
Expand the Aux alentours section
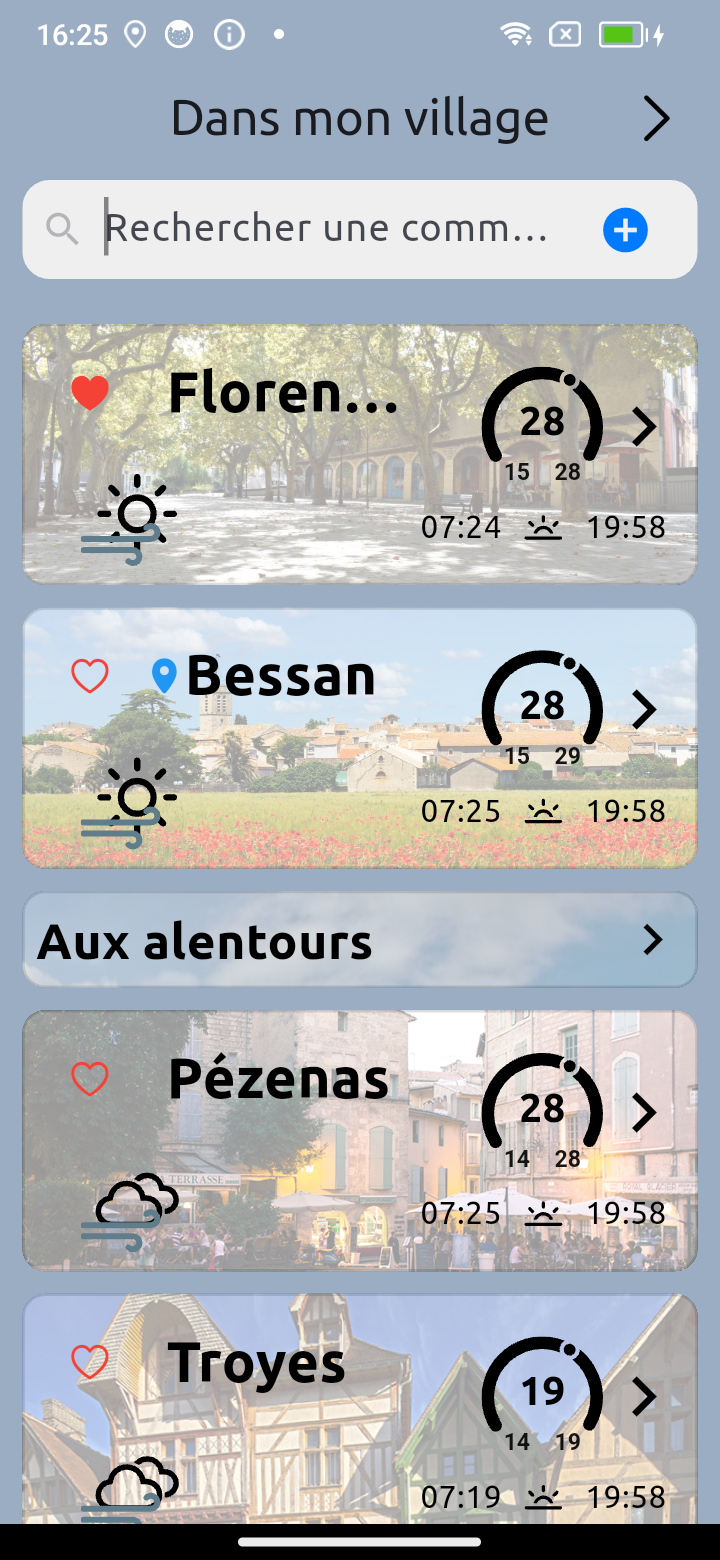point(653,940)
